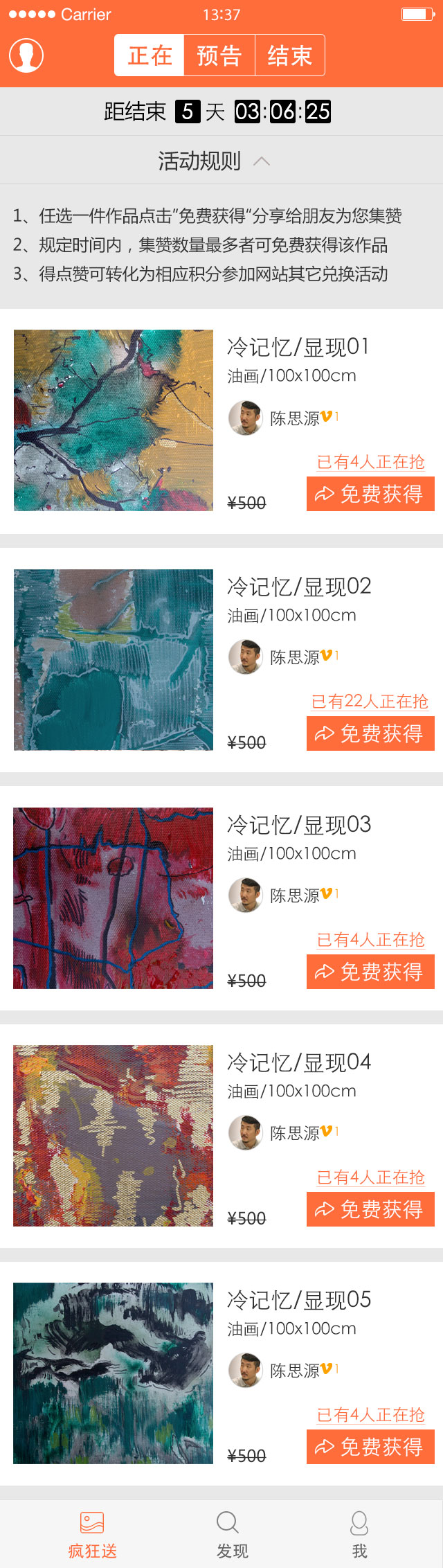The width and height of the screenshot is (443, 1568).
Task: Tap 免费获得 for 冷记忆/显现04
Action: click(x=370, y=1209)
